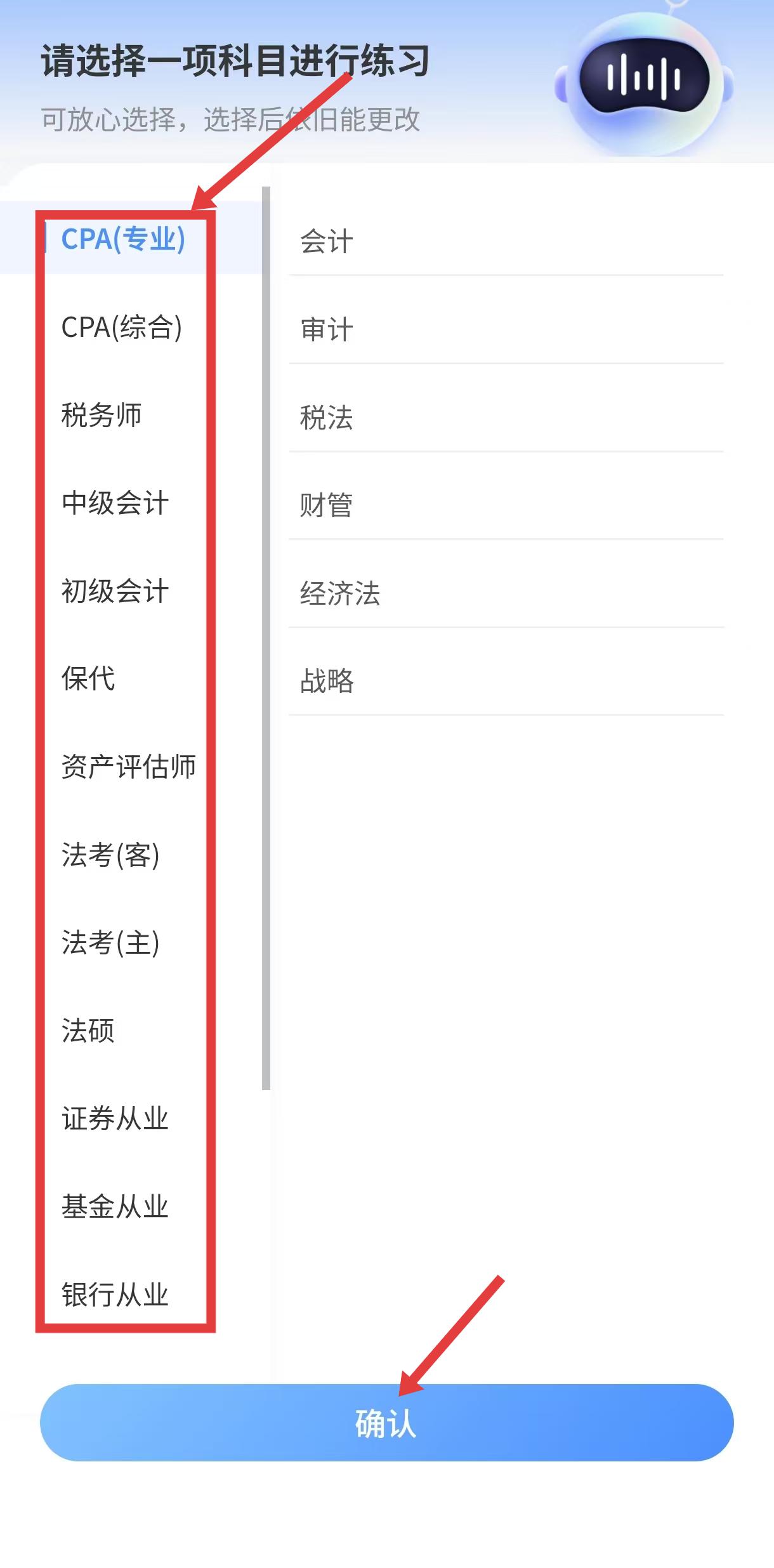The image size is (774, 1568).
Task: Choose 中级会计 category
Action: tap(115, 503)
